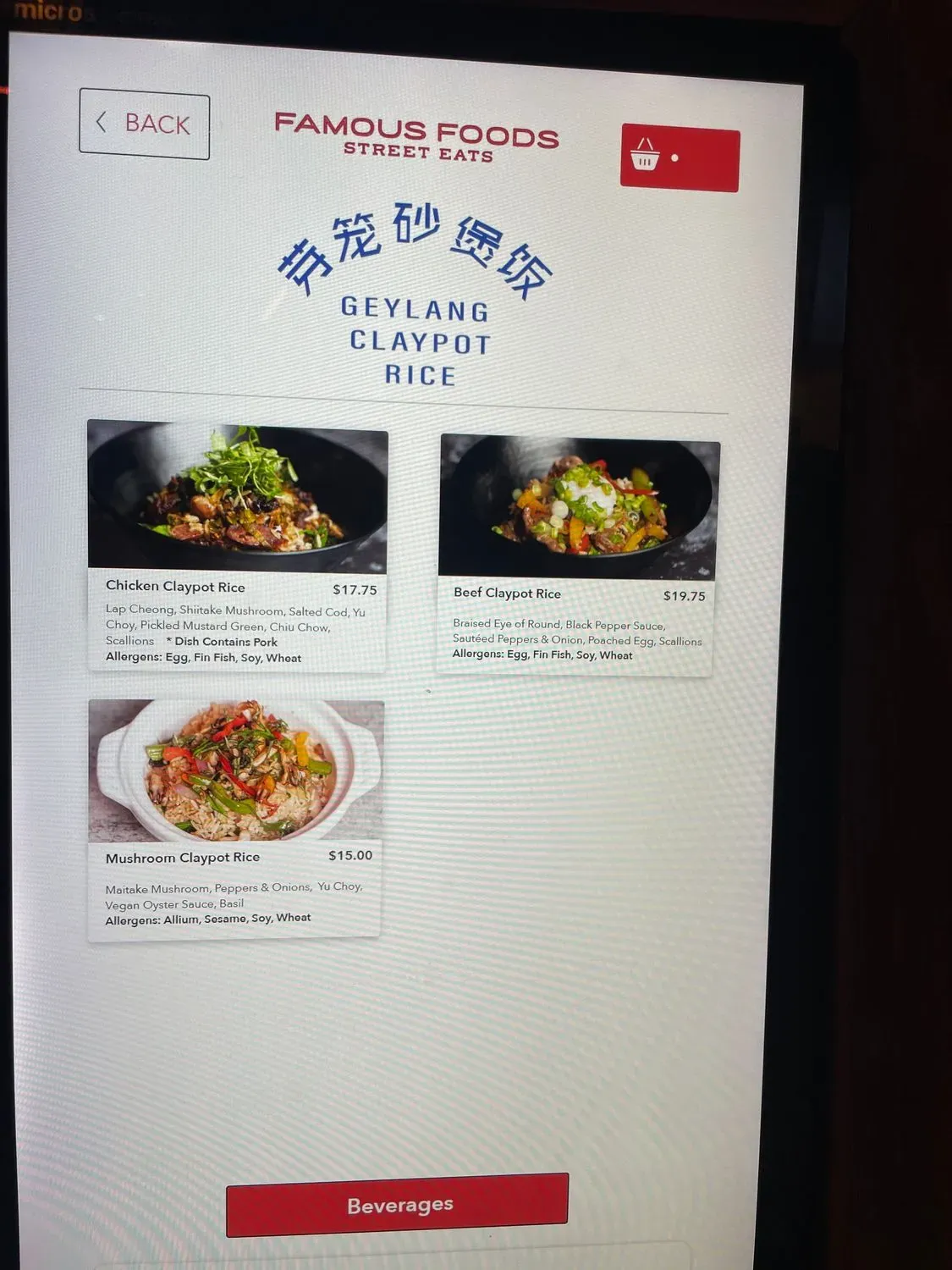
Task: Select the Chicken Claypot Rice card
Action: 237,546
